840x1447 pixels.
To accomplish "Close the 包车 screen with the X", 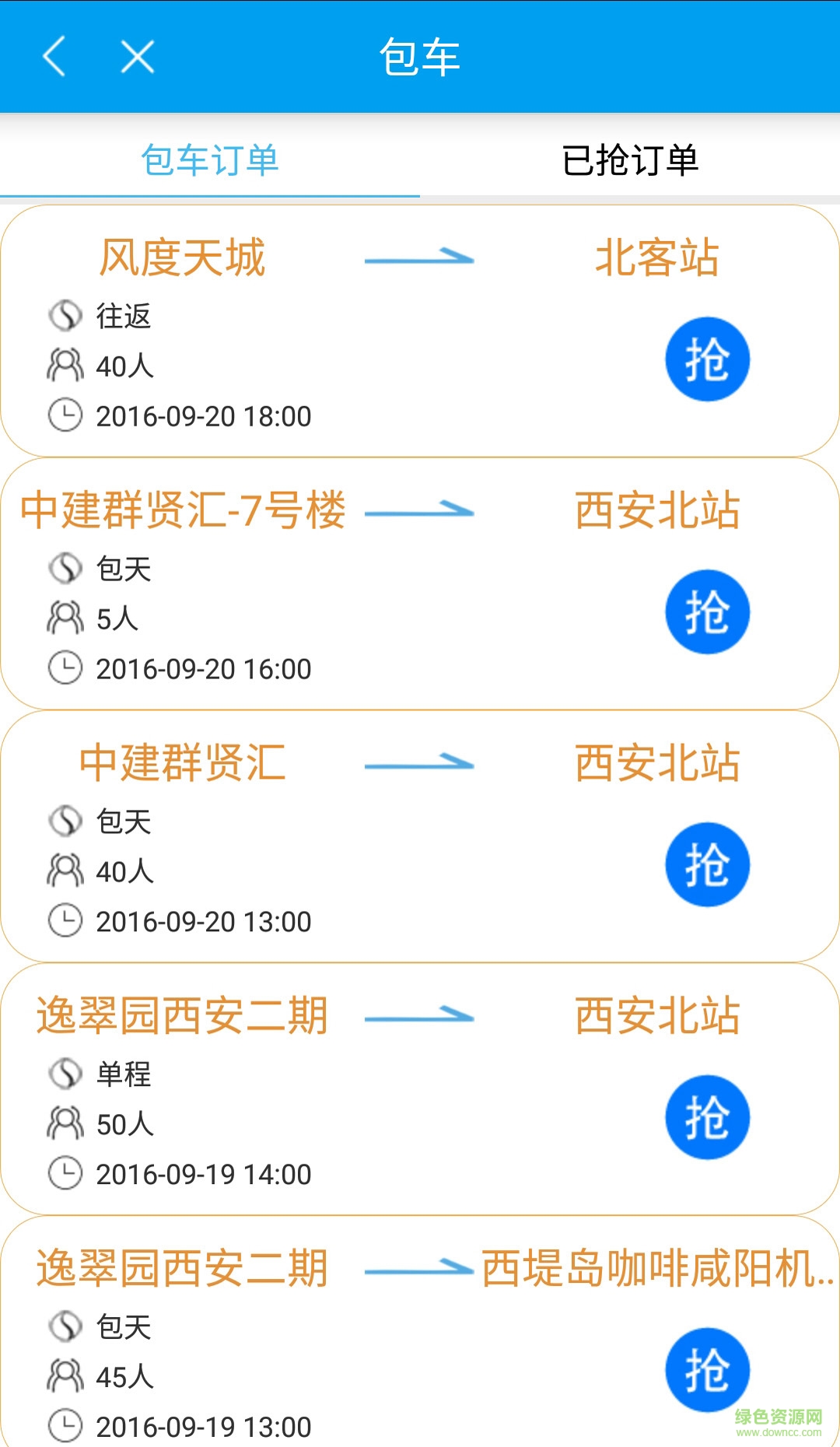I will [x=136, y=57].
